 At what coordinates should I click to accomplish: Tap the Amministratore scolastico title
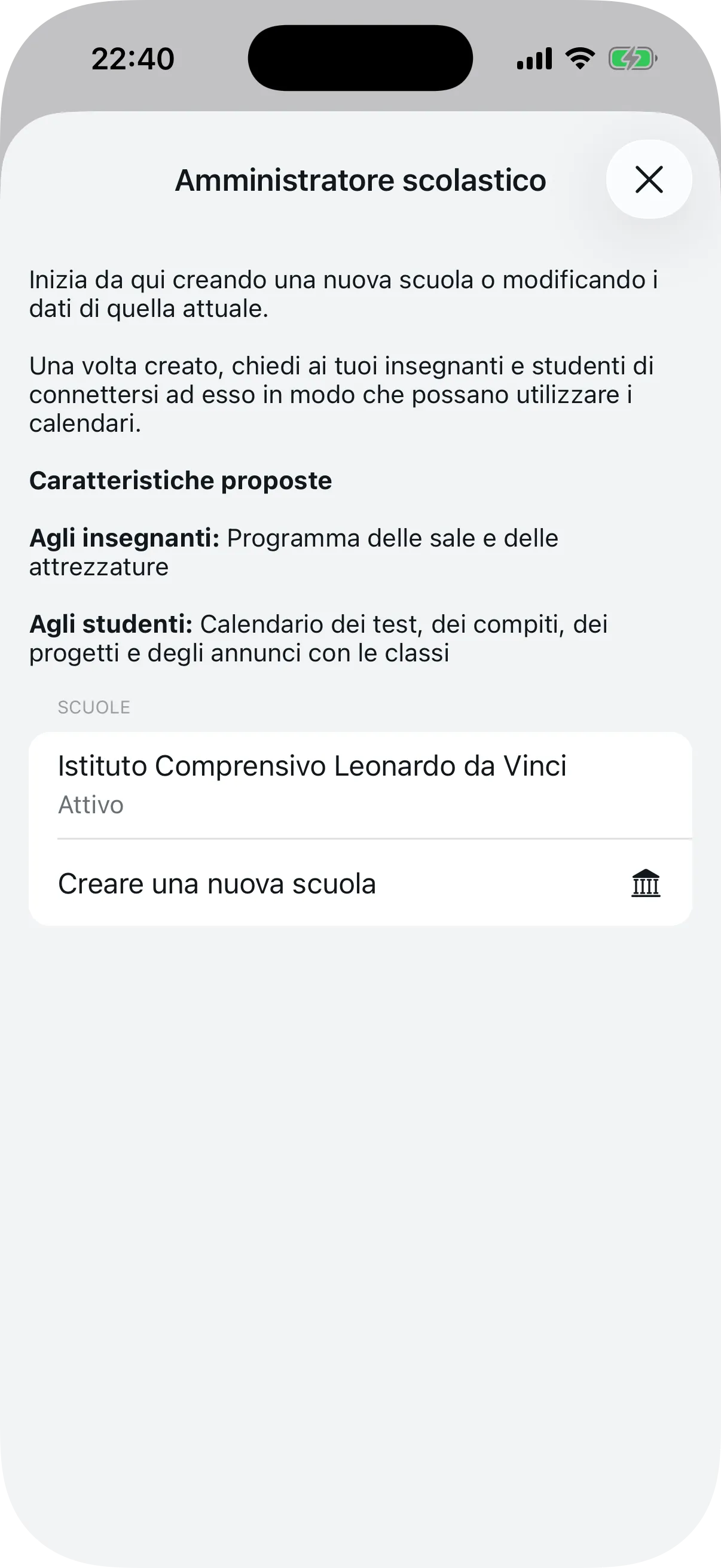(x=360, y=179)
